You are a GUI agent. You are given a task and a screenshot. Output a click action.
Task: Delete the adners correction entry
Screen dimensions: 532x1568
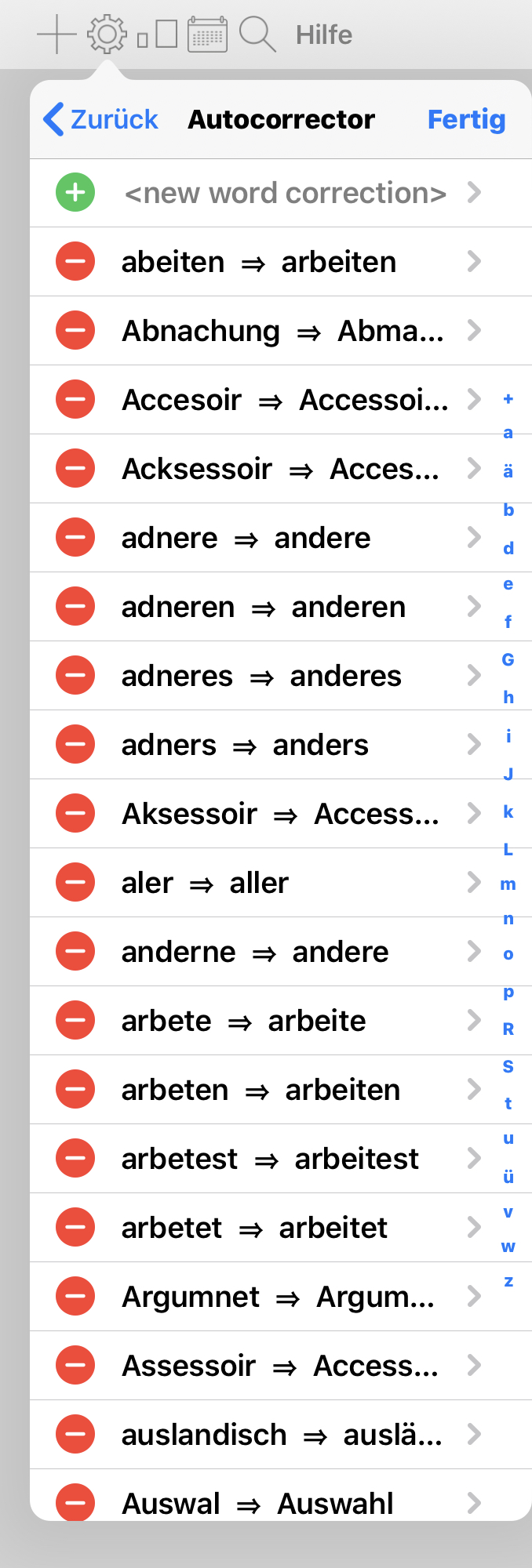click(x=75, y=745)
